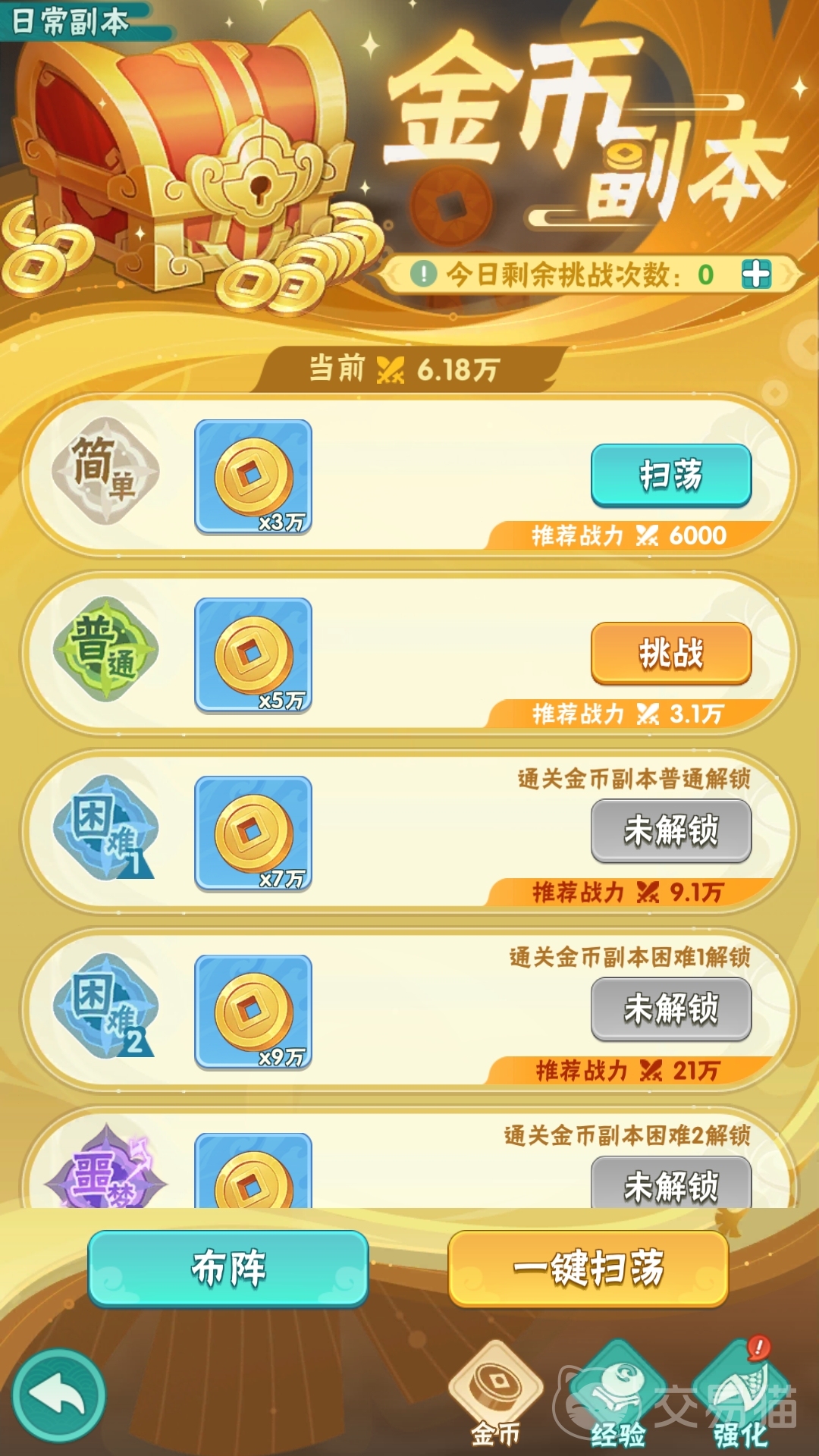This screenshot has width=819, height=1456.
Task: Open the 布阵 formation screen
Action: pos(228,1268)
